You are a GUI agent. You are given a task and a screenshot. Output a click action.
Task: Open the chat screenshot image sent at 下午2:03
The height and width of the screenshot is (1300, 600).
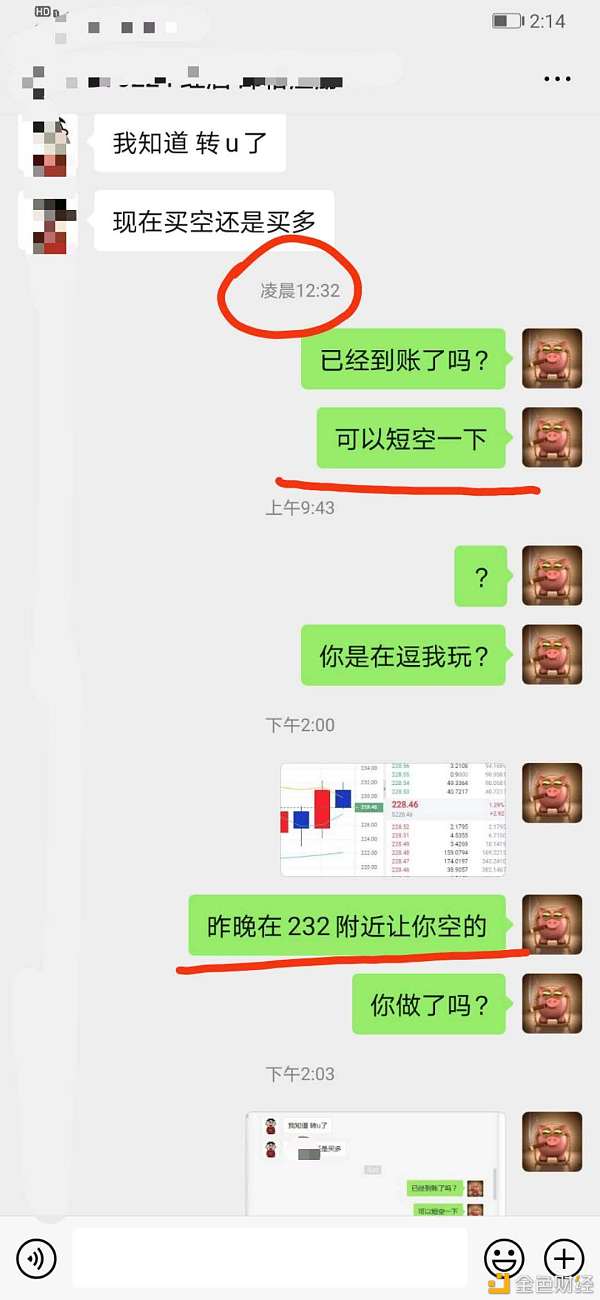point(375,1165)
